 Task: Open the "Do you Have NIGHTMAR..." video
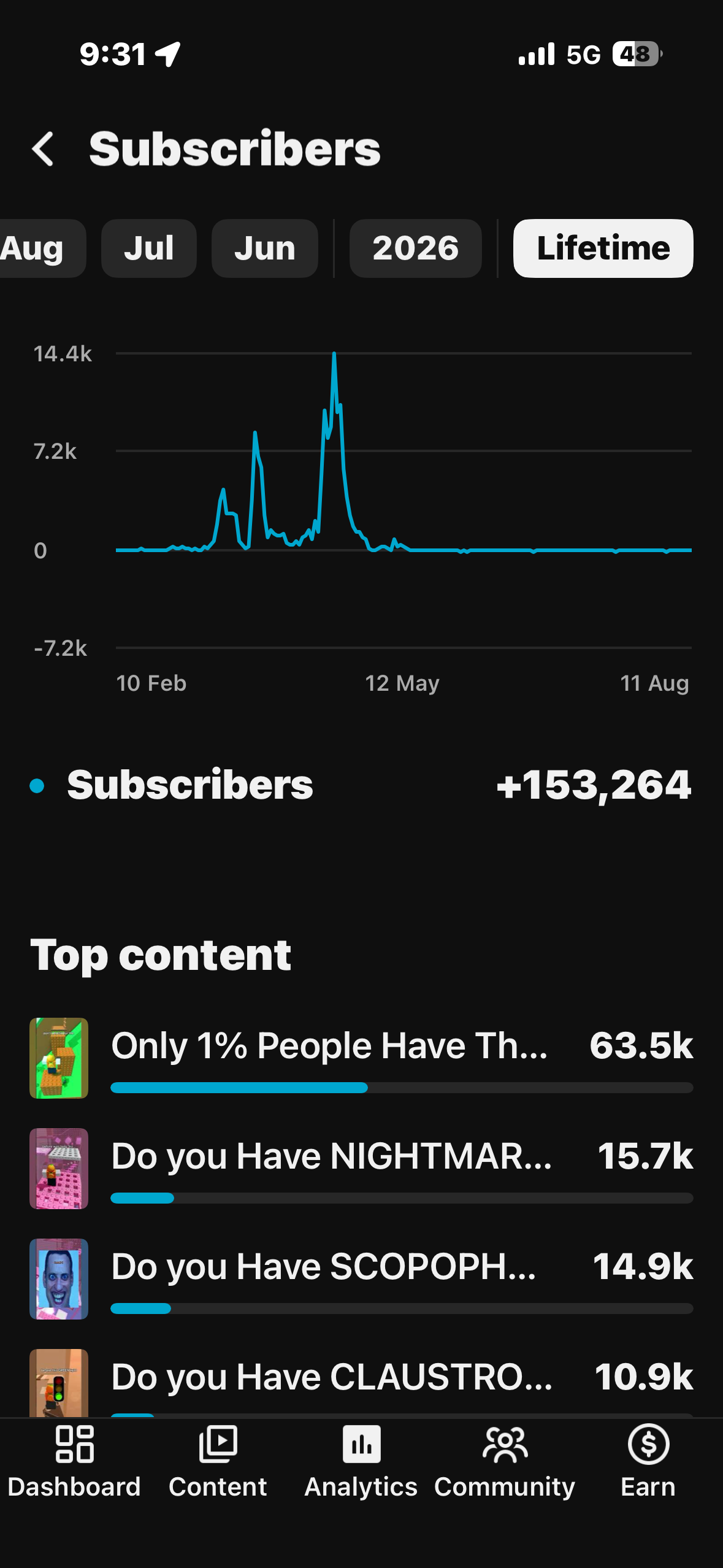click(362, 1169)
